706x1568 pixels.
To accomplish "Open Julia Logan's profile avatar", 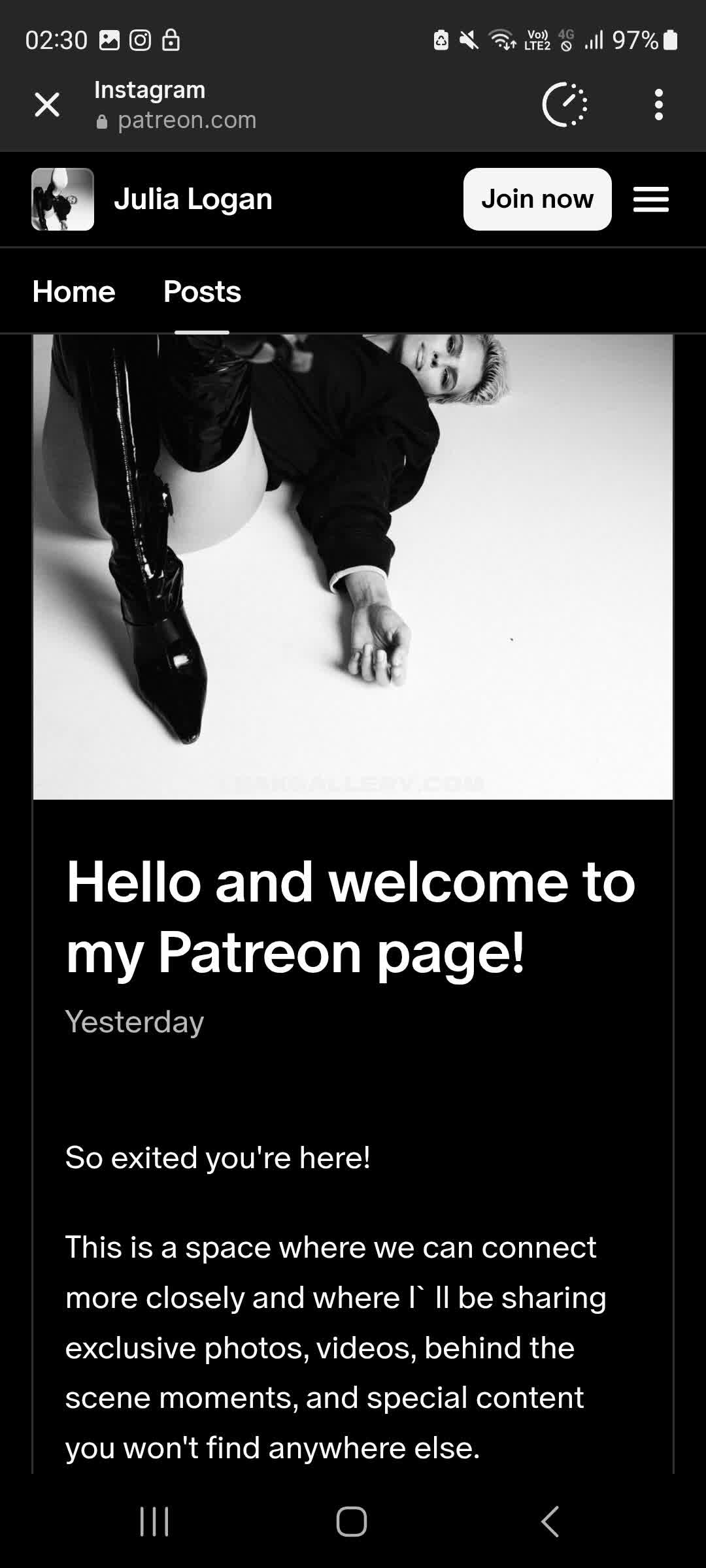I will [x=63, y=199].
